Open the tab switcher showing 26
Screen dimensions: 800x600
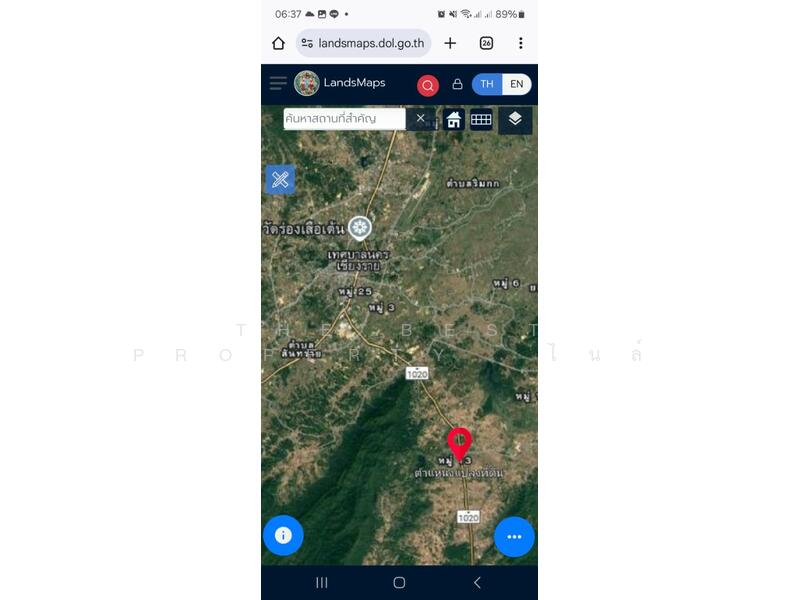(486, 43)
